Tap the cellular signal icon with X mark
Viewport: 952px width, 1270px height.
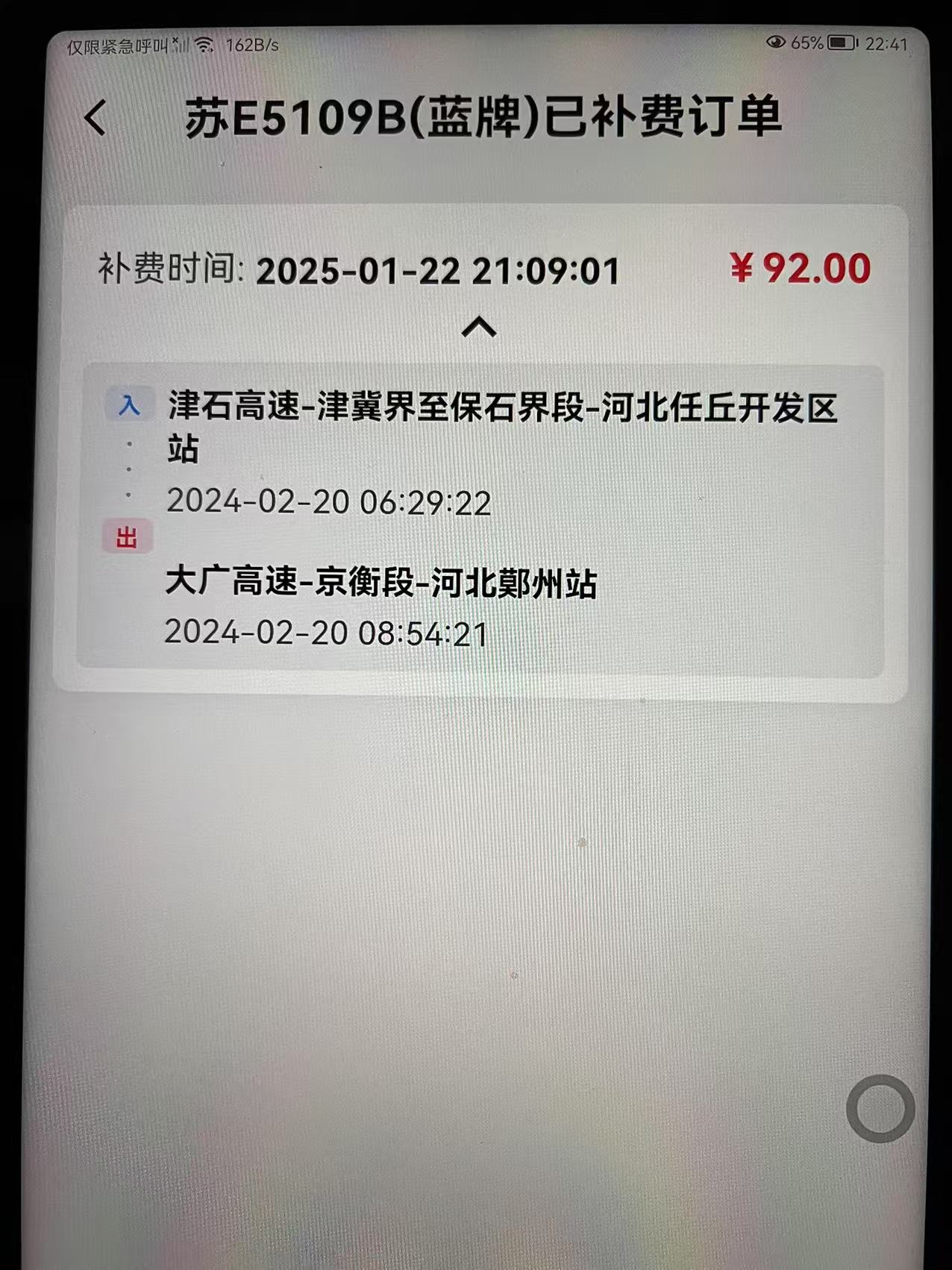(179, 43)
